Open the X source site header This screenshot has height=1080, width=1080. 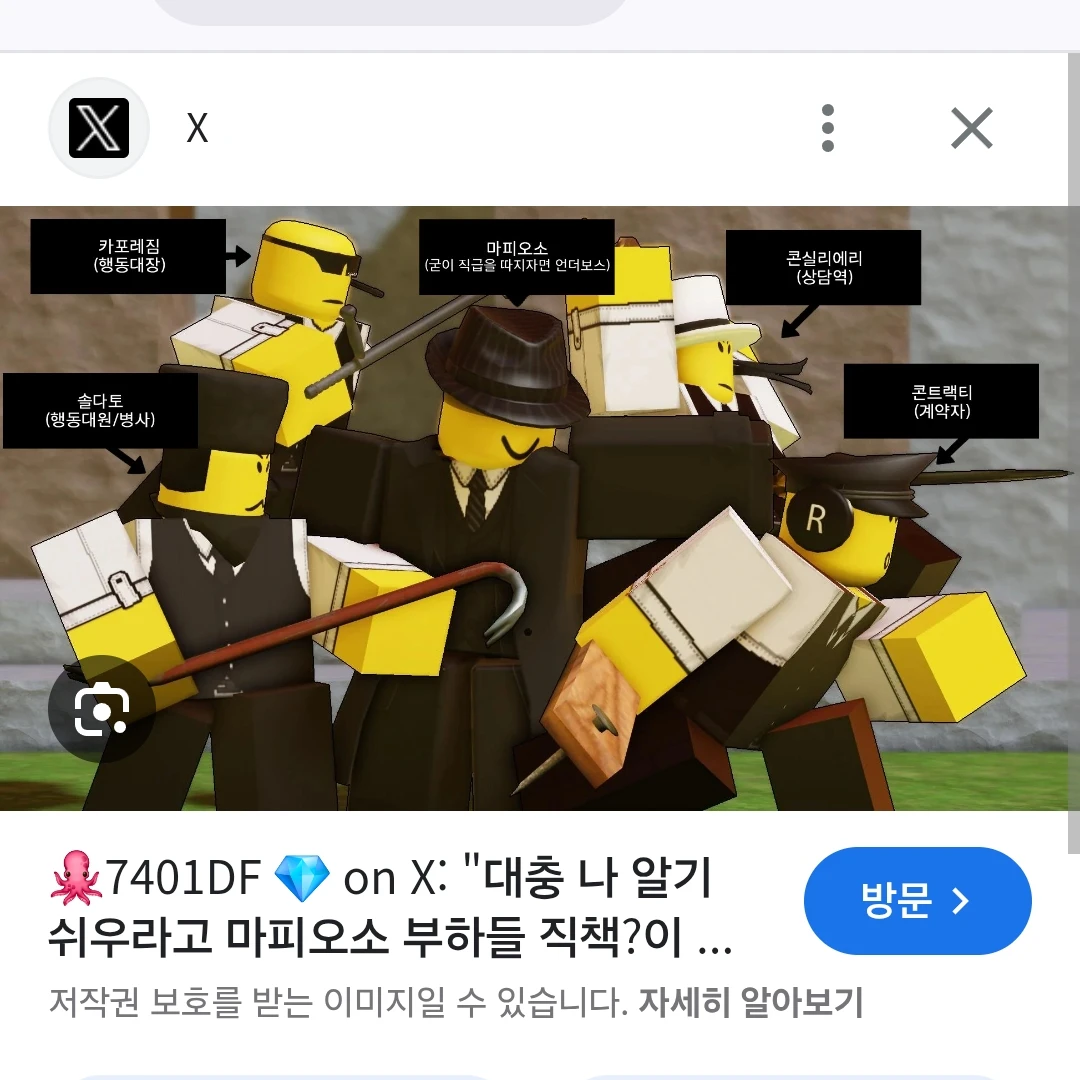click(197, 128)
